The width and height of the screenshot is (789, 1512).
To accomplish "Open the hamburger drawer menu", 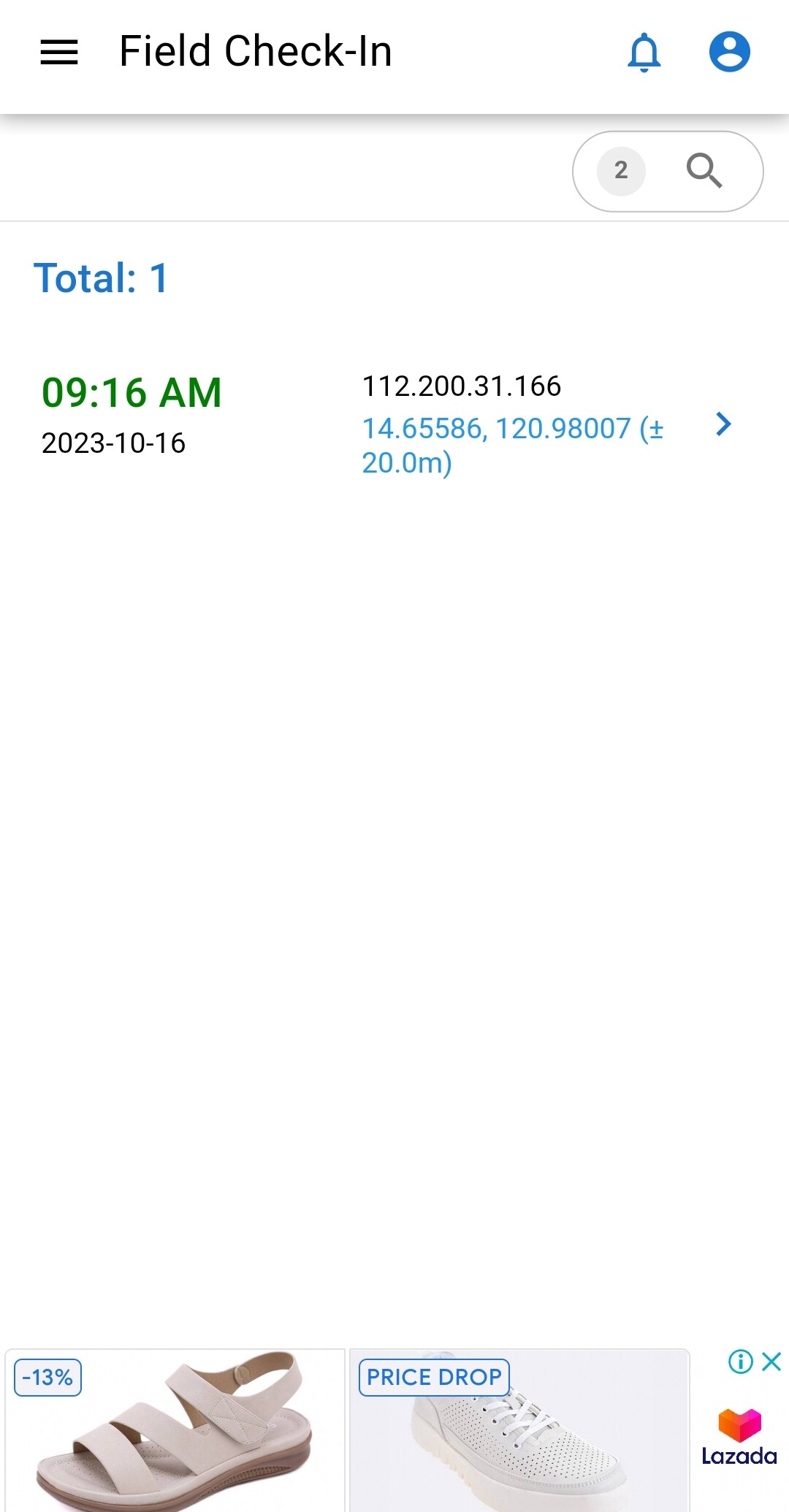I will 58,52.
